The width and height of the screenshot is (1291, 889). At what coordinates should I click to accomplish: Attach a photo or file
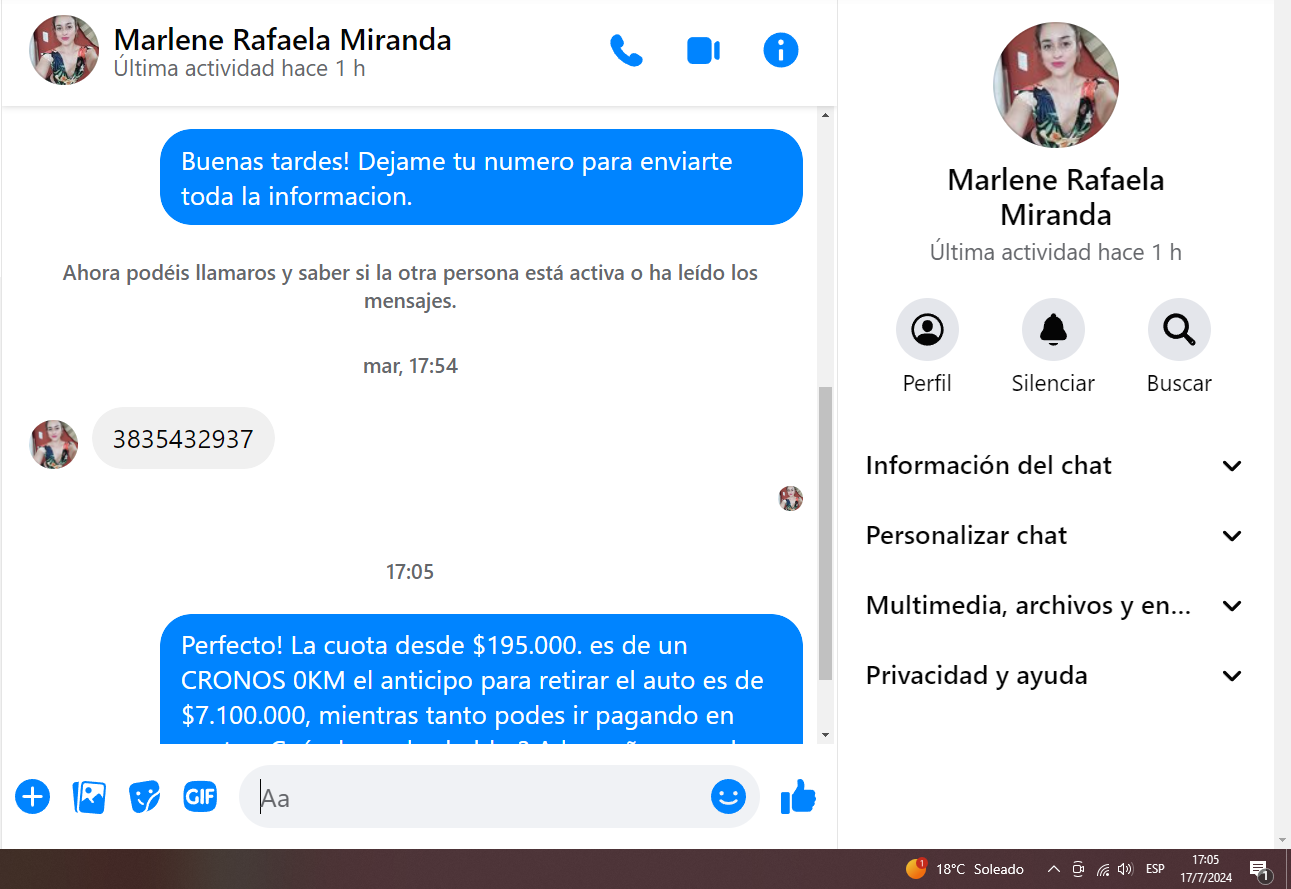pos(89,797)
